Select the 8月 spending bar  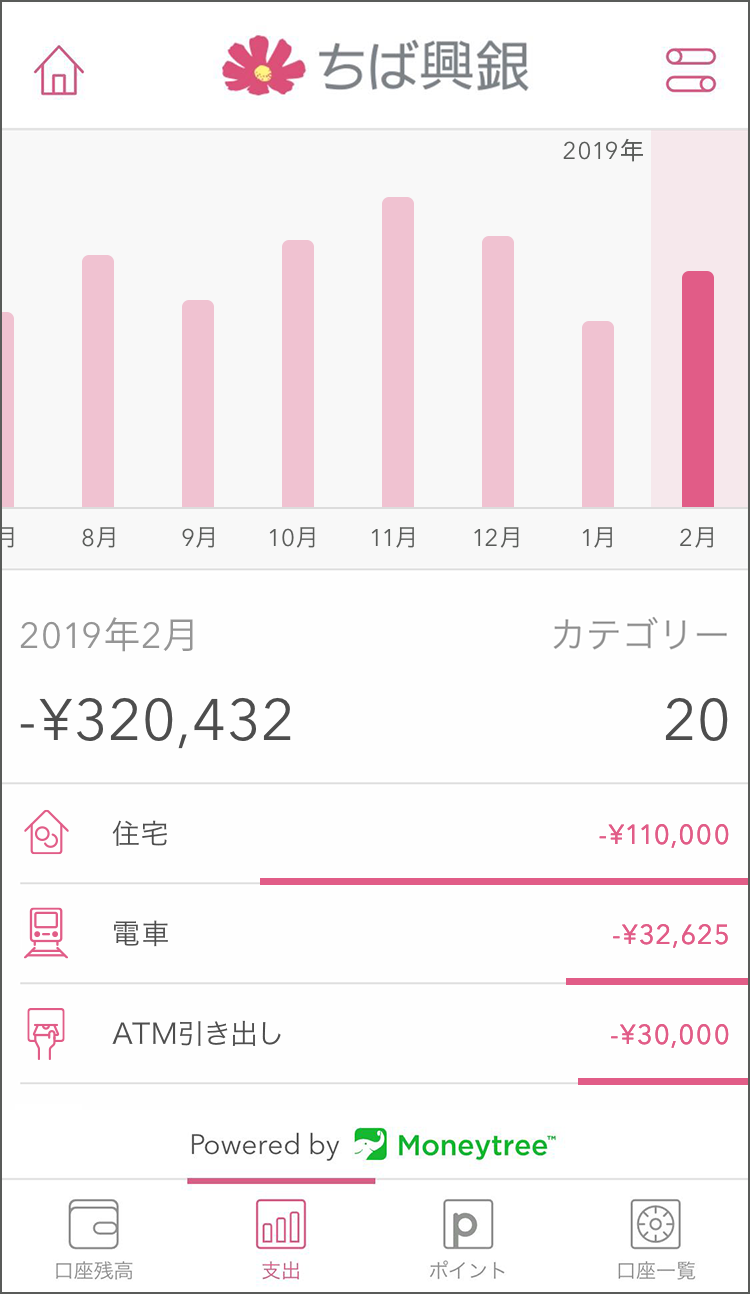click(x=98, y=381)
